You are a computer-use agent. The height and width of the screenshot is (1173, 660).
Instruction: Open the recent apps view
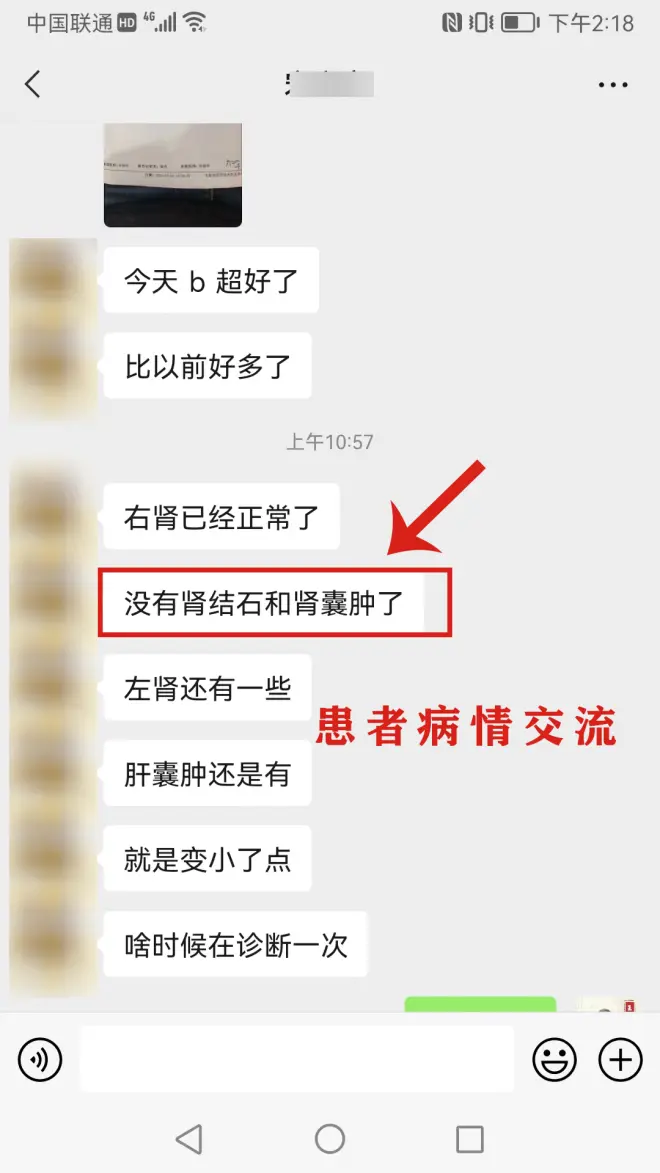coord(470,1138)
